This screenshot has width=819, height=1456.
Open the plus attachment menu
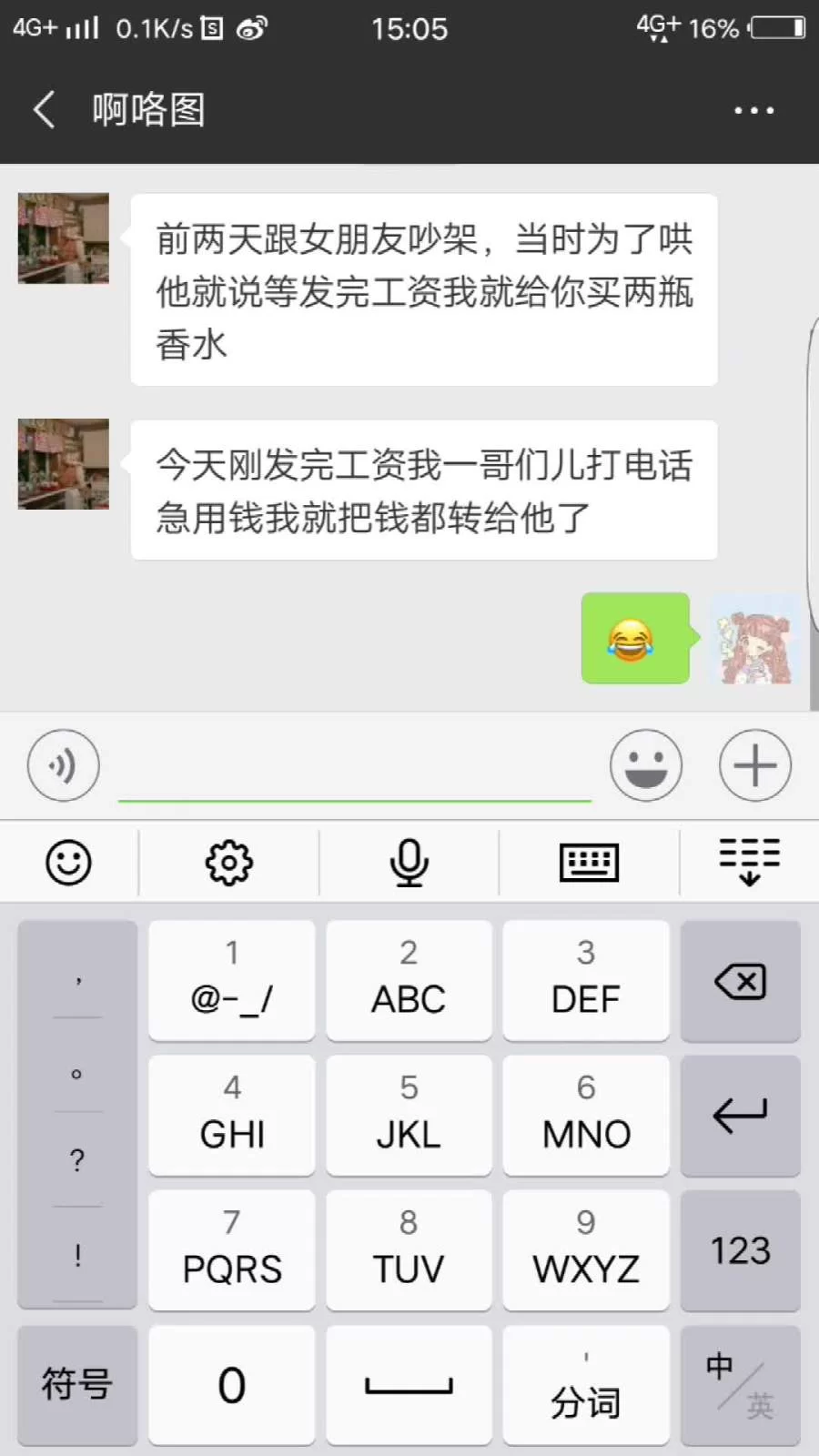click(x=754, y=765)
